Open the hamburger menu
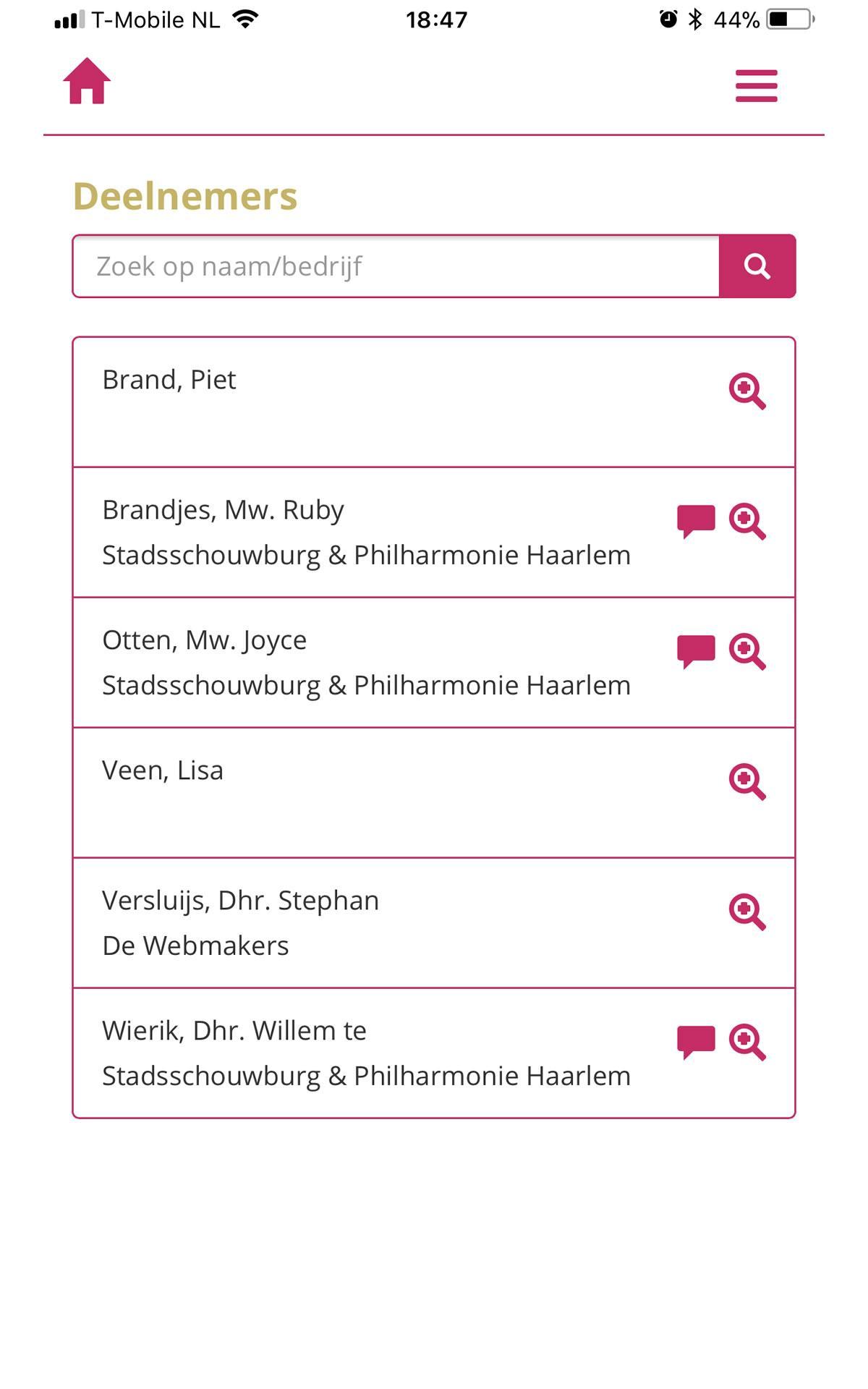This screenshot has height=1389, width=868. (756, 86)
